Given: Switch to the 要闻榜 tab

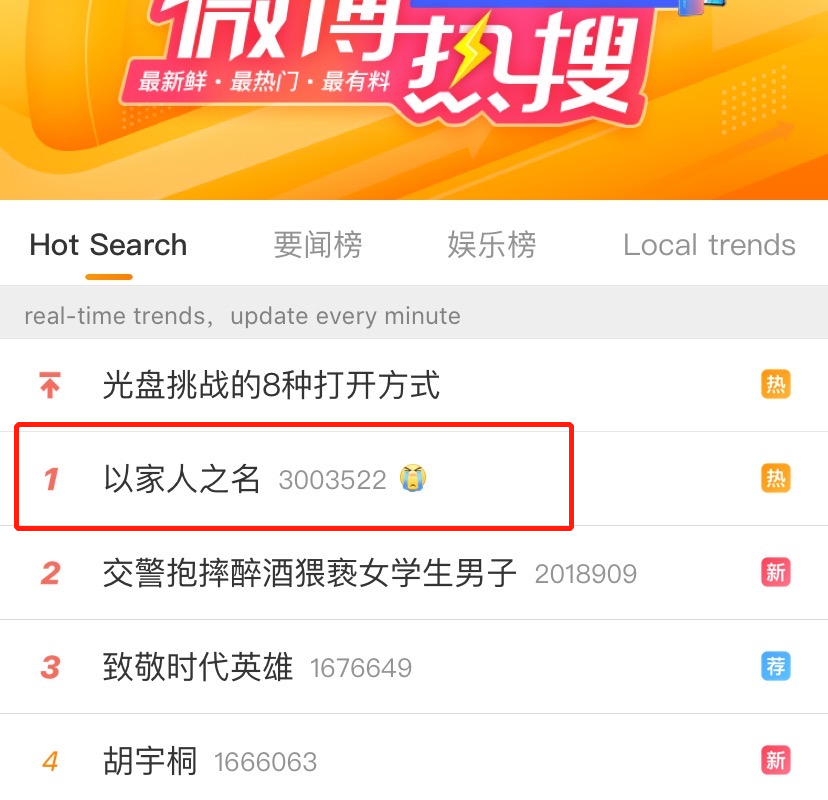Looking at the screenshot, I should click(x=318, y=245).
